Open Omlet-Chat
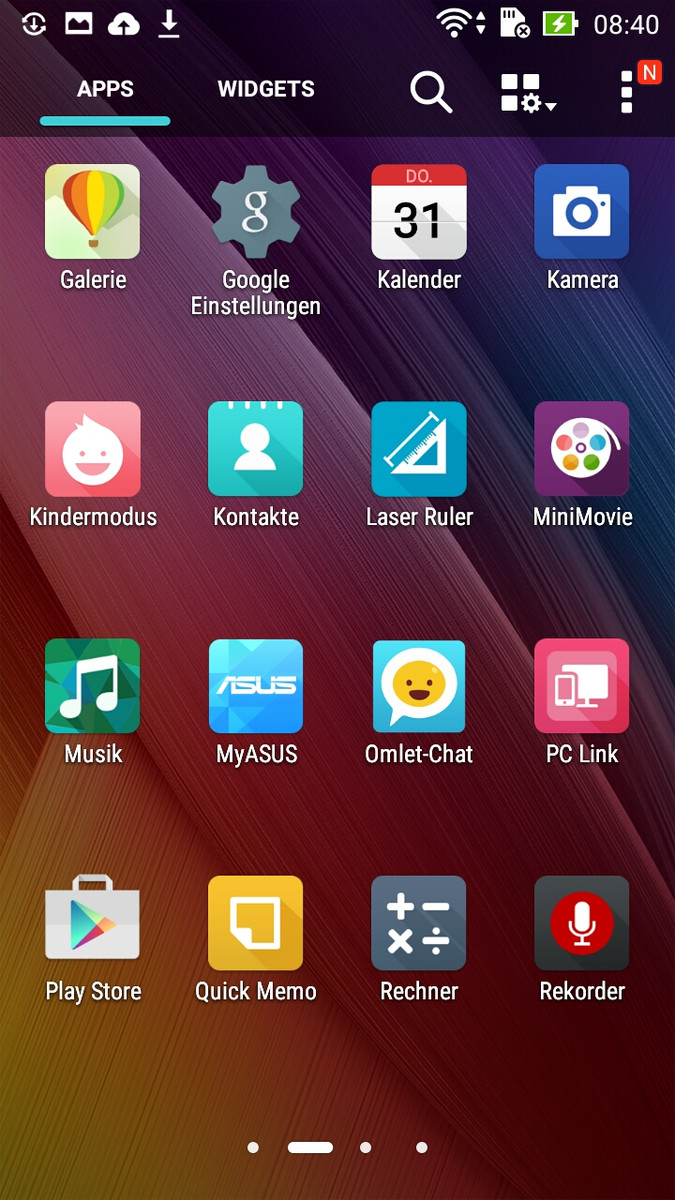 419,686
